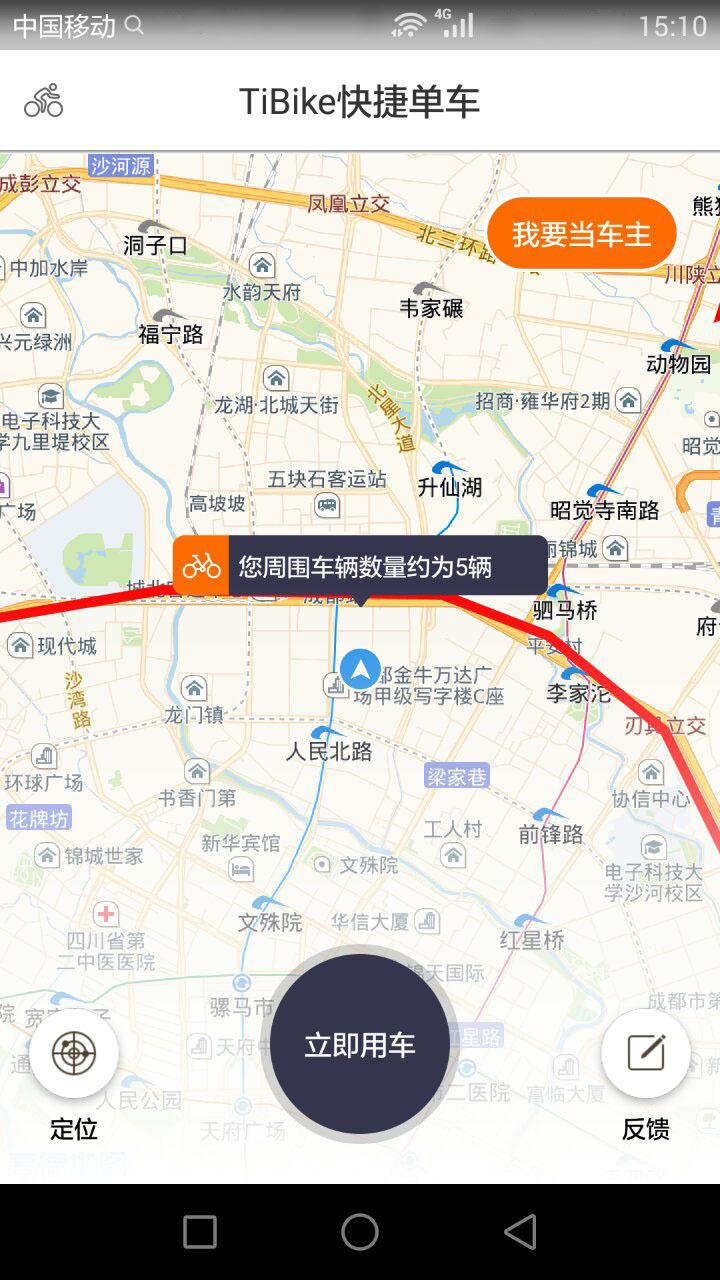Select the bike marker near 前锋路
This screenshot has height=1280, width=720.
[545, 814]
